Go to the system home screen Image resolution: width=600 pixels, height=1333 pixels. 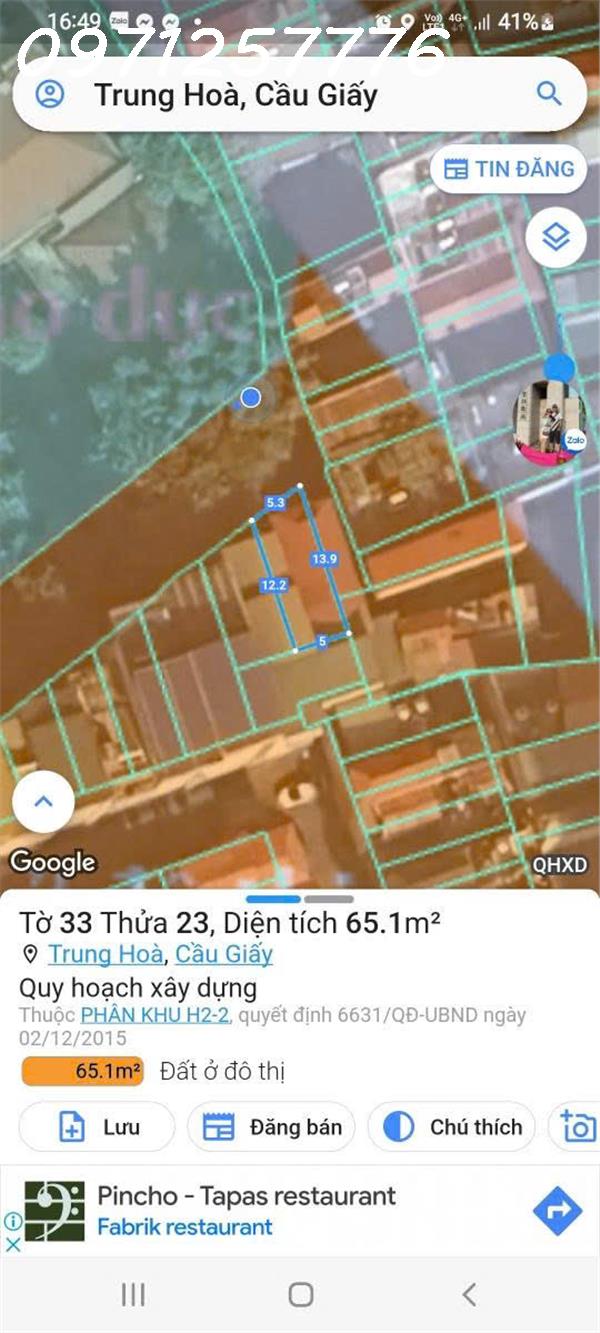[x=300, y=1295]
